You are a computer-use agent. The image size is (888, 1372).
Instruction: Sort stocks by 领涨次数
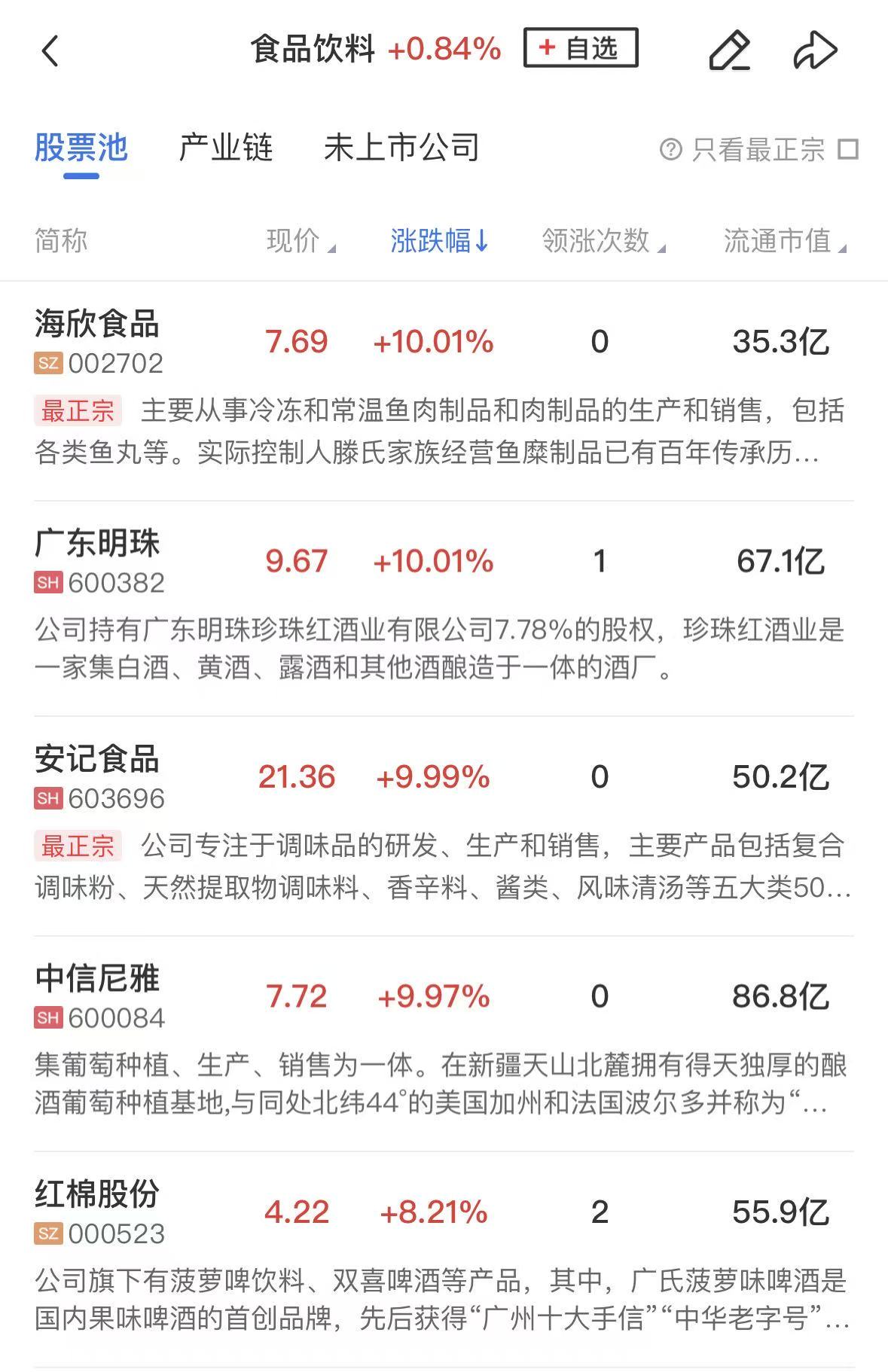pos(603,241)
